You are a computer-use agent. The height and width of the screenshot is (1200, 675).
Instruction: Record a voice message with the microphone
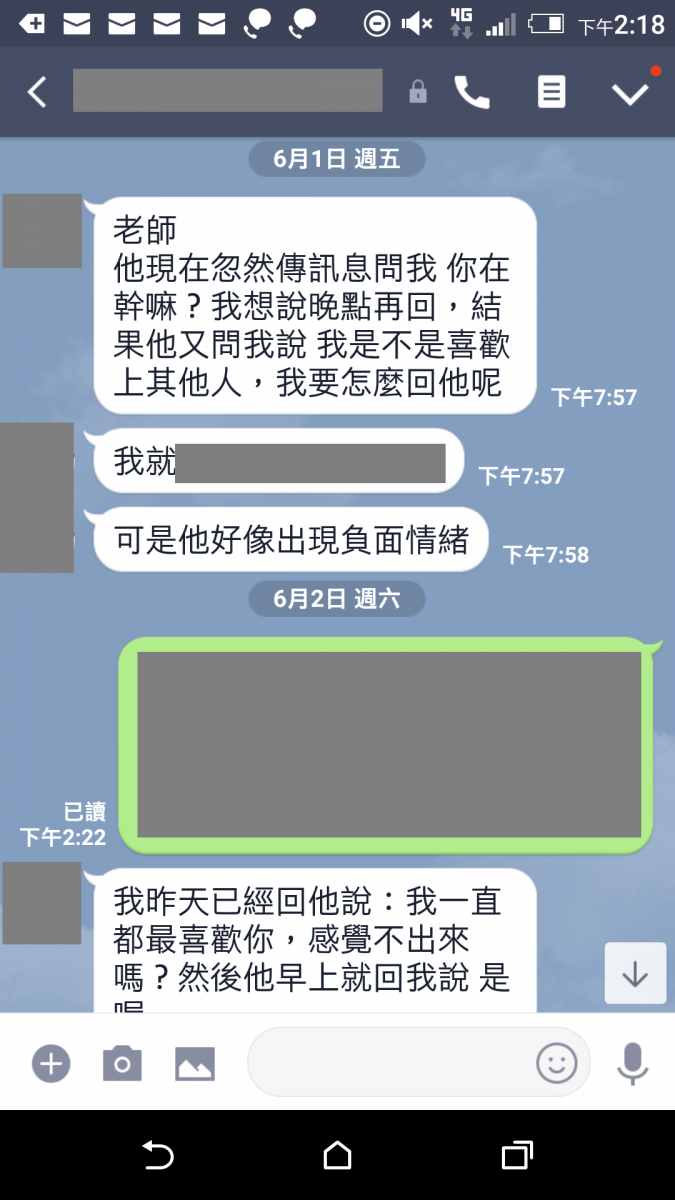(x=632, y=1062)
